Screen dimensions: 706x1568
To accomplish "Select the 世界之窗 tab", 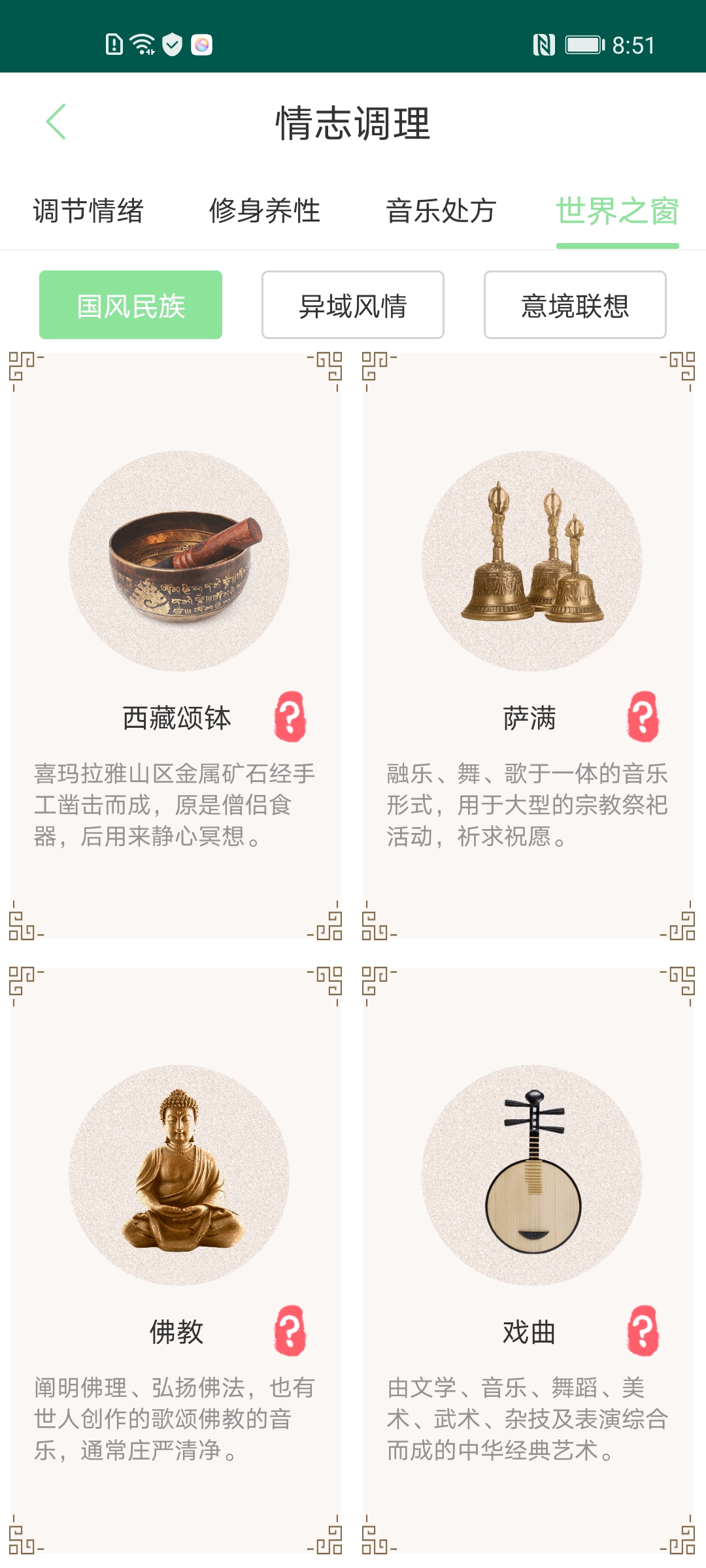I will click(617, 211).
